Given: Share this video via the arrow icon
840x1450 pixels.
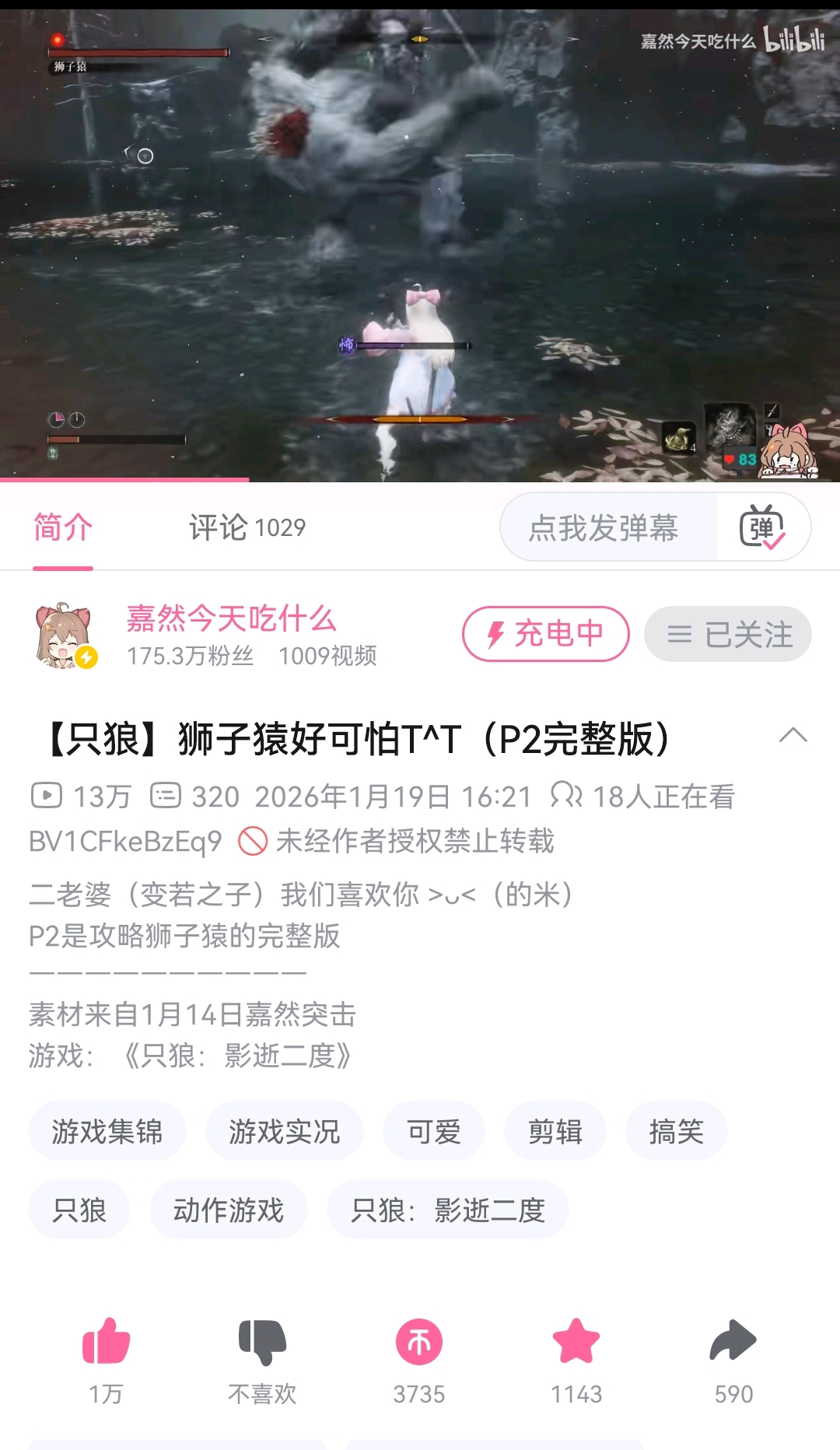Looking at the screenshot, I should 733,1342.
